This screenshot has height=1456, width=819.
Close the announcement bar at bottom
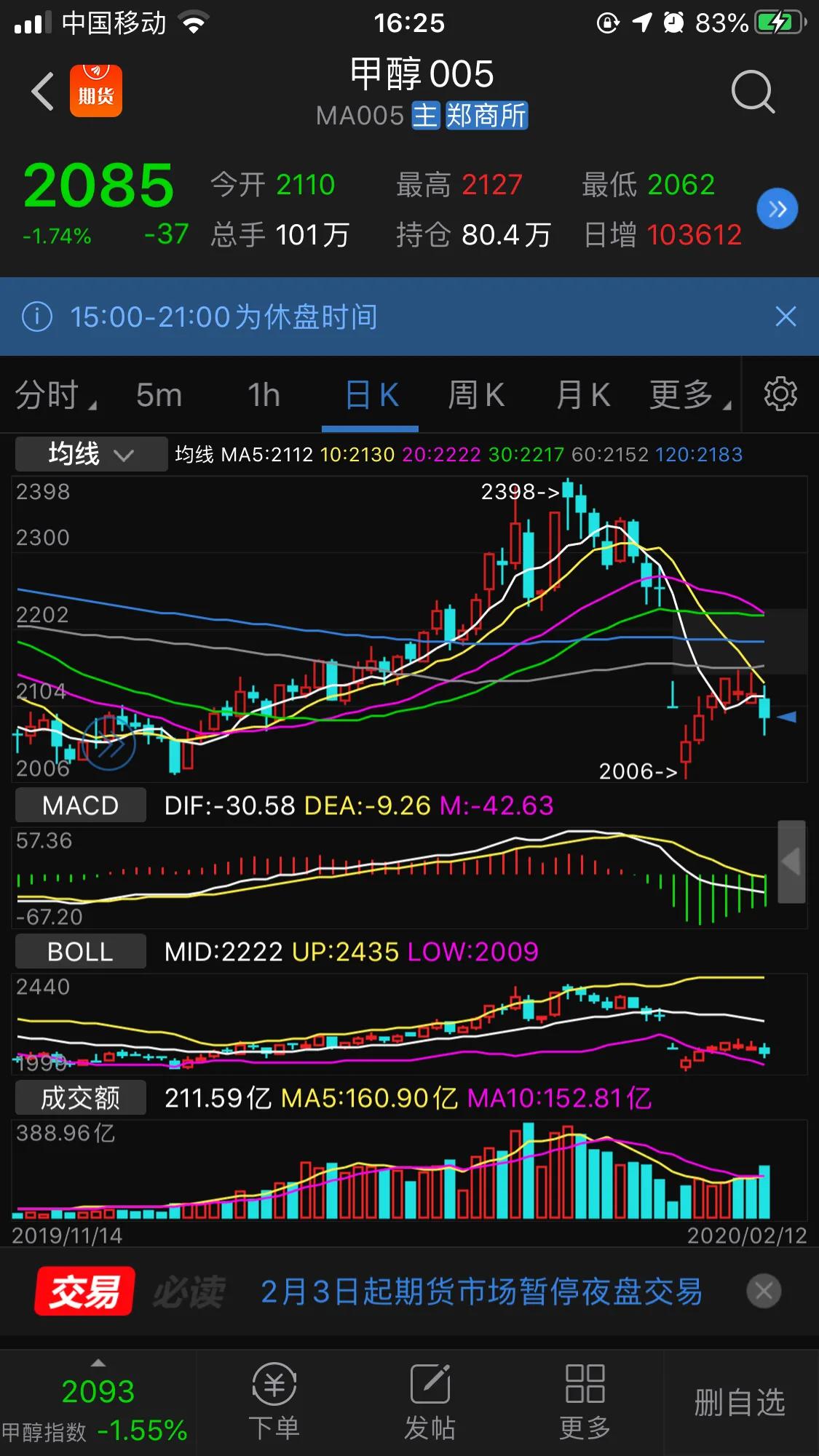tap(764, 1292)
